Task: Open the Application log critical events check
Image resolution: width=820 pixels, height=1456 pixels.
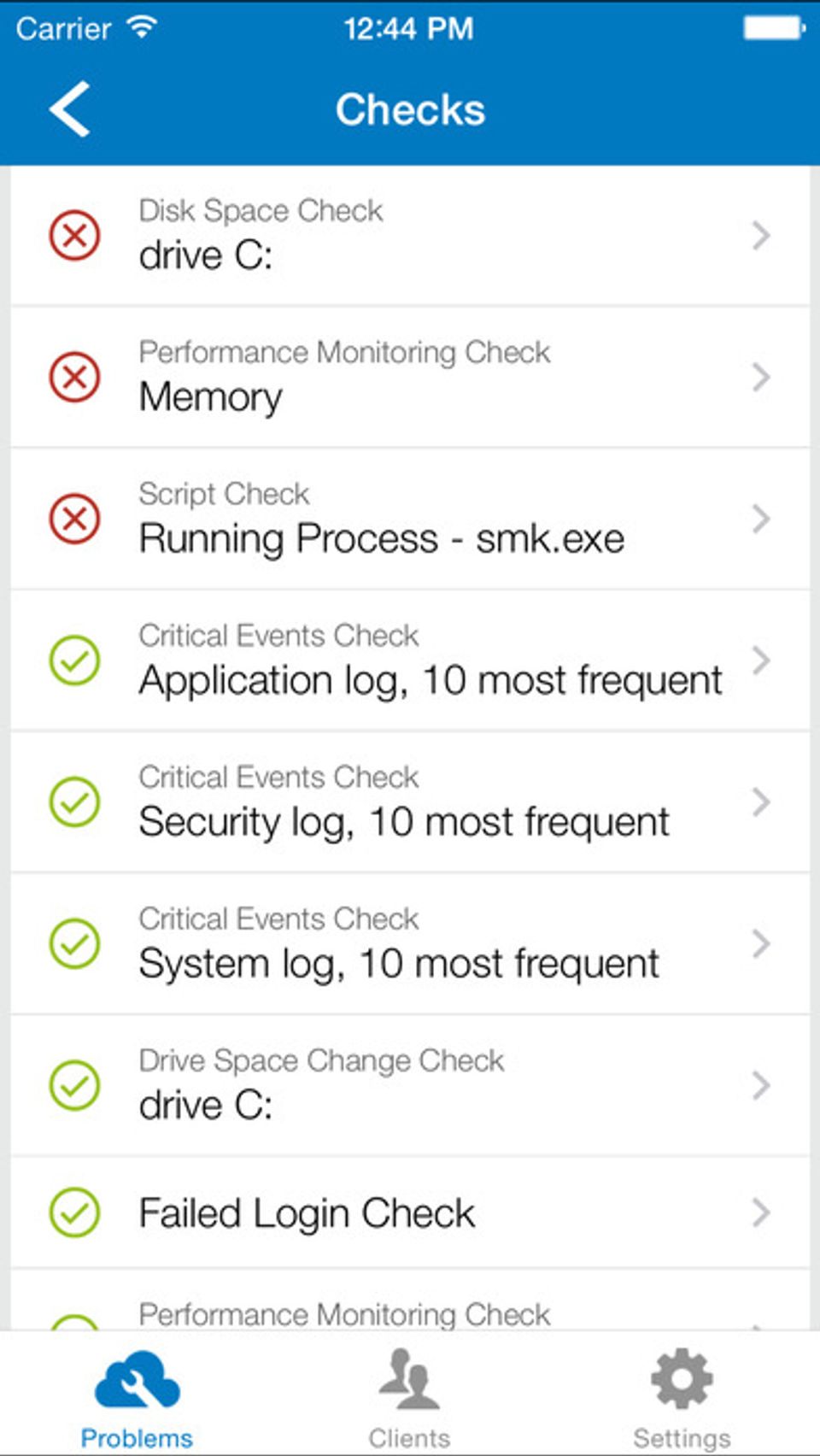Action: [410, 660]
